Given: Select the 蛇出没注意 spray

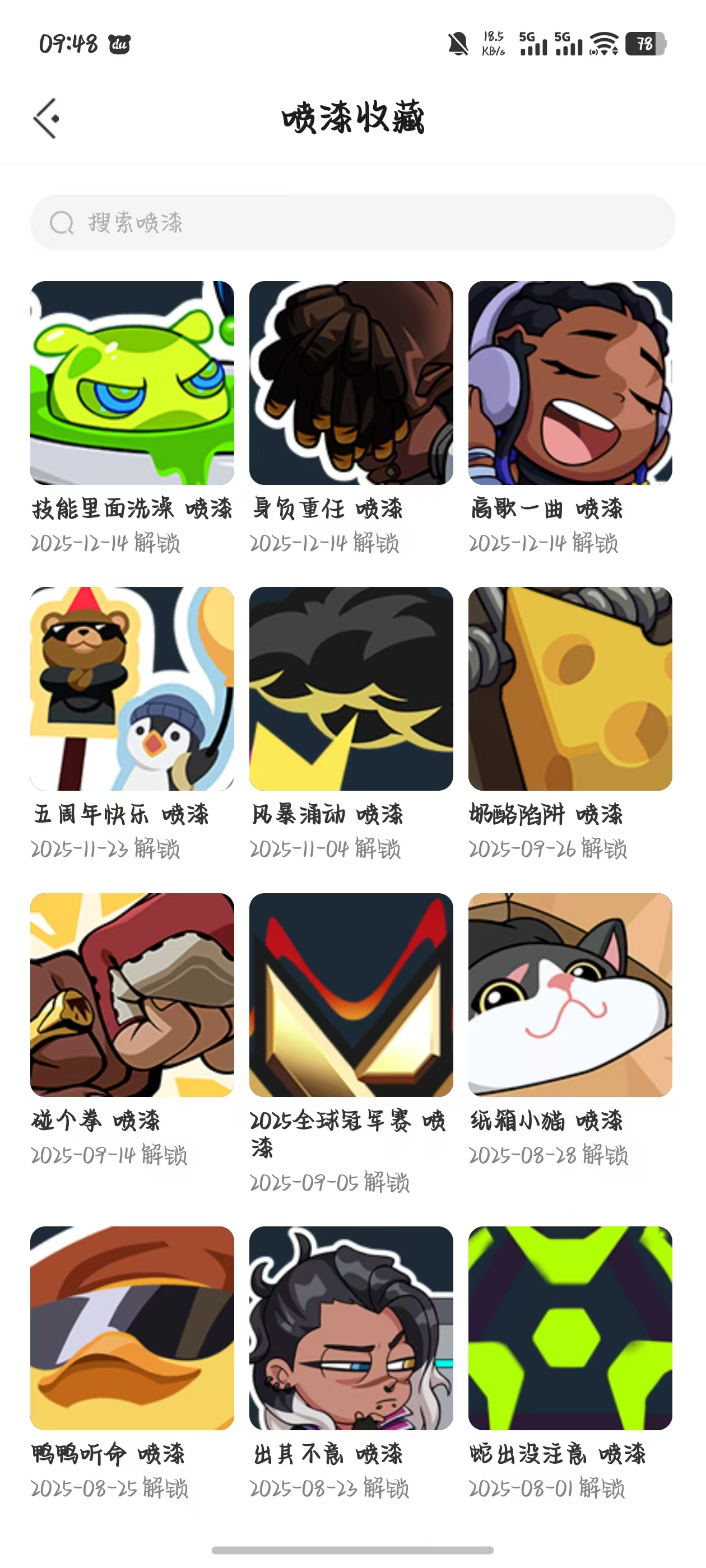Looking at the screenshot, I should (x=569, y=1328).
